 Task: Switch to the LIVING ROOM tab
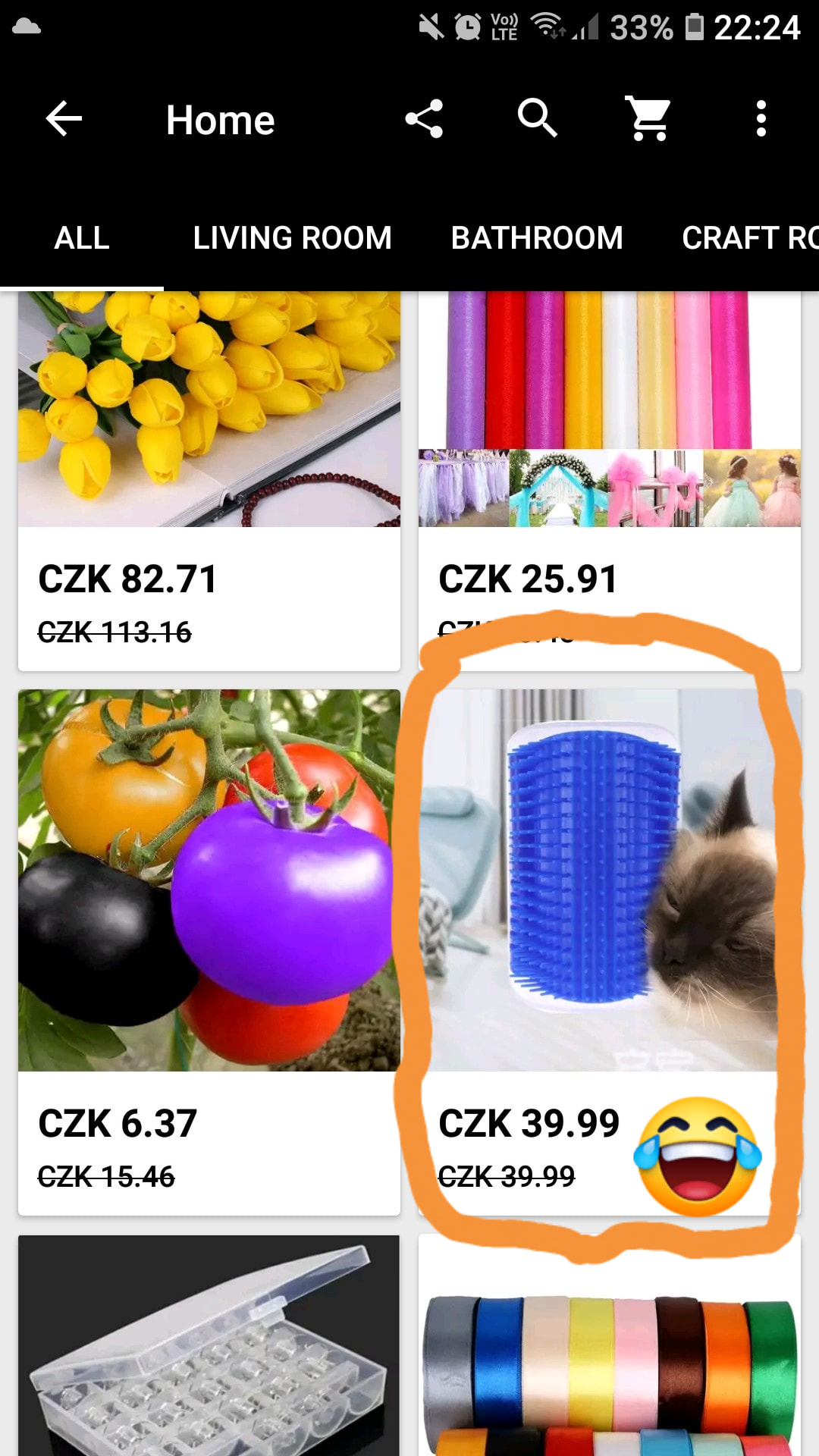coord(292,238)
